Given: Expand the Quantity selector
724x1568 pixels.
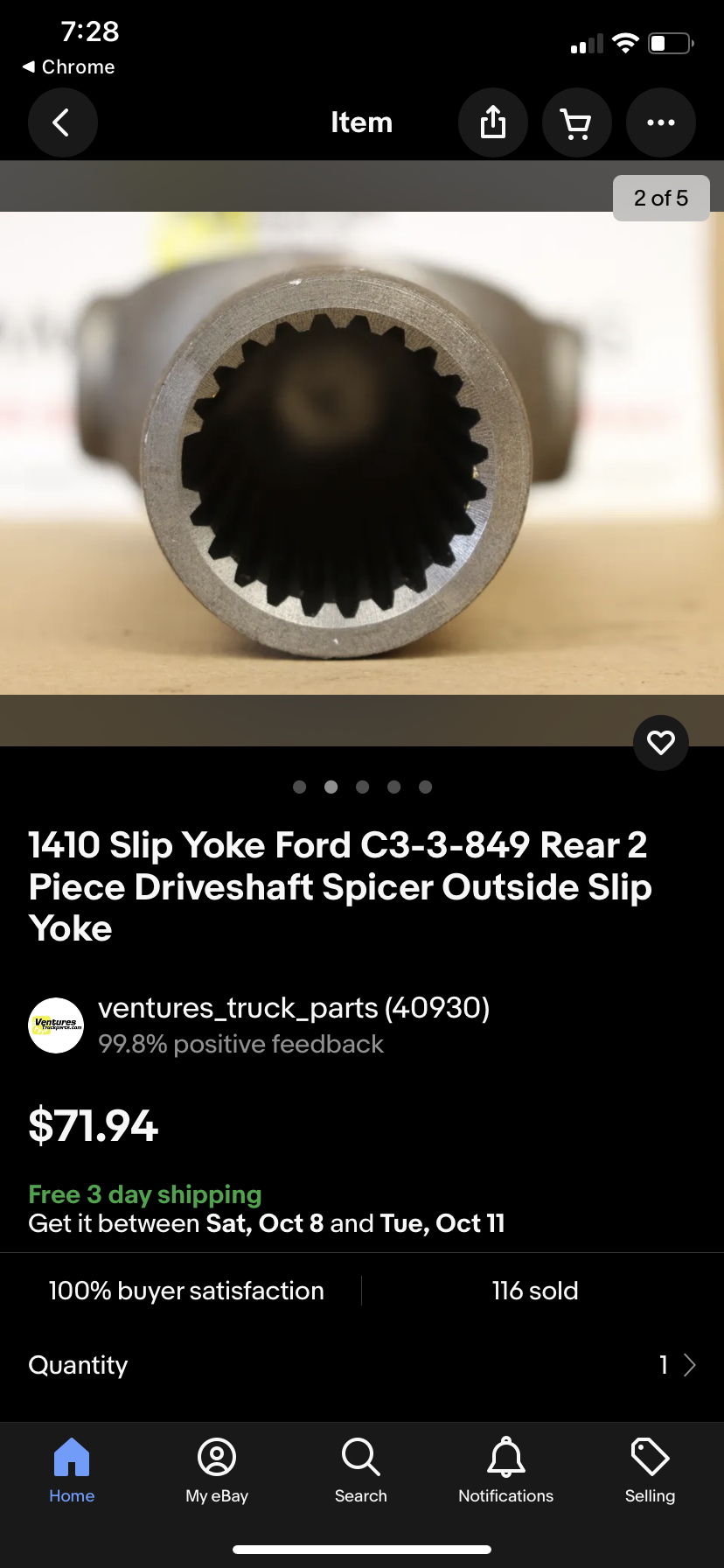Looking at the screenshot, I should [362, 1365].
